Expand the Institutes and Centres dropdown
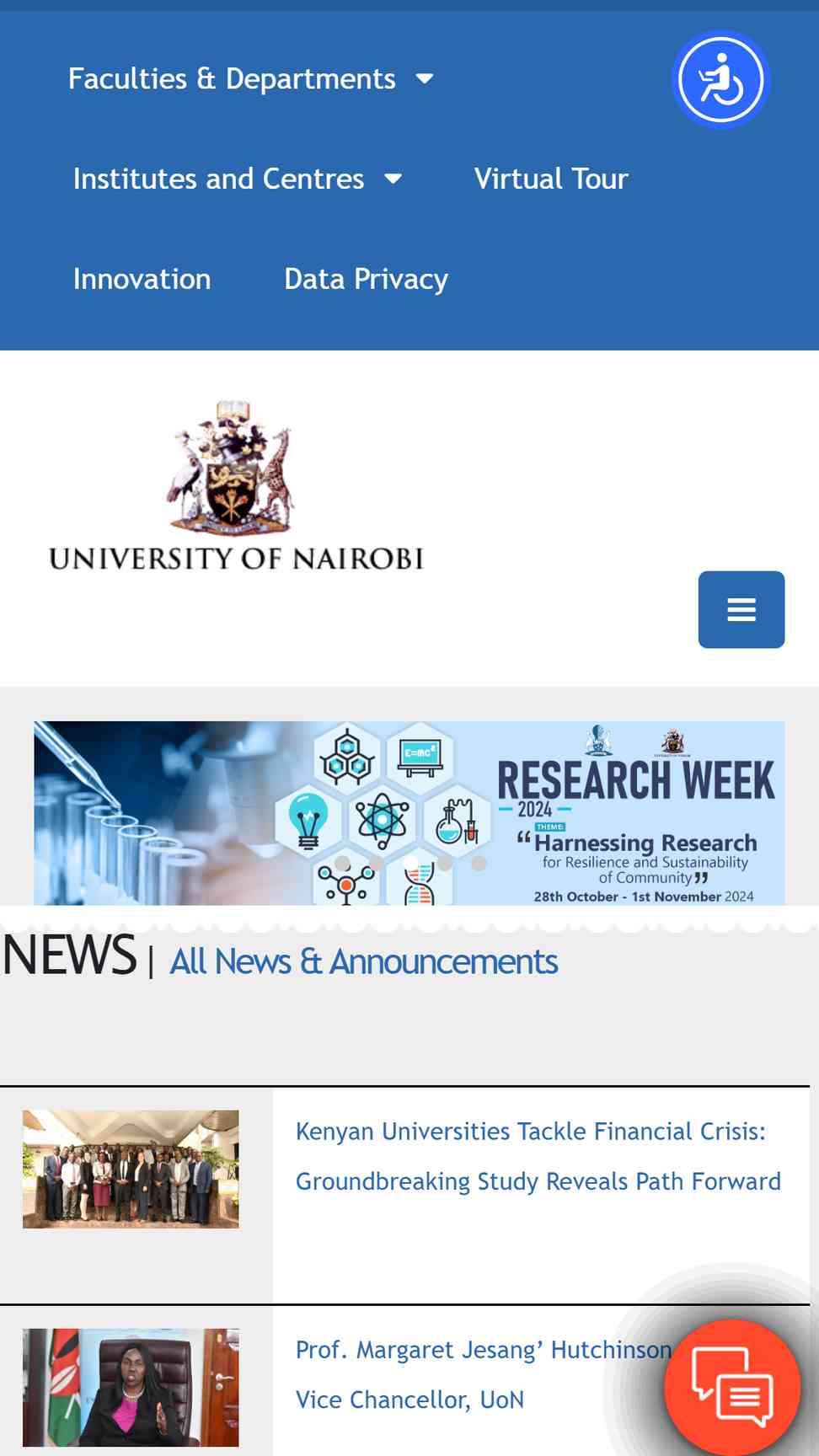This screenshot has height=1456, width=819. click(238, 179)
